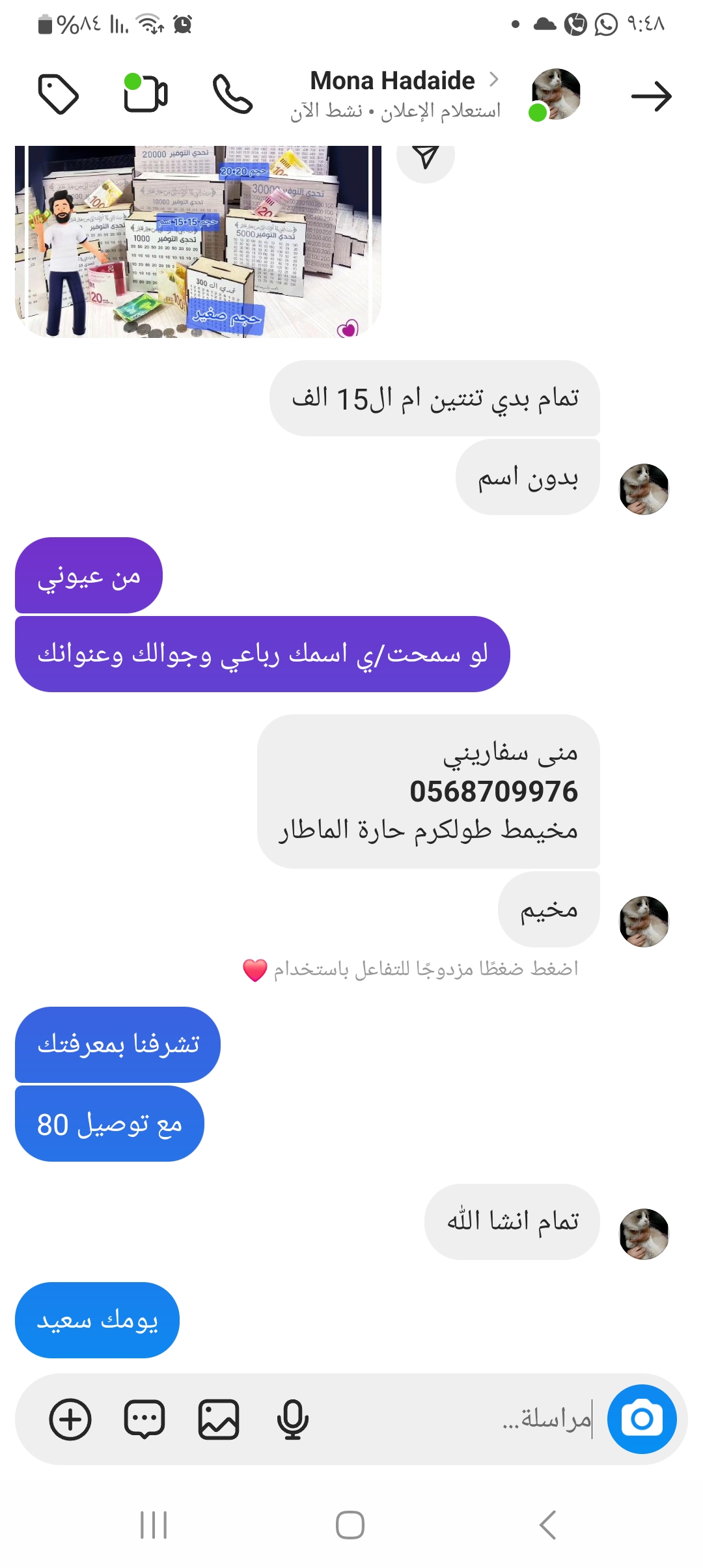The height and width of the screenshot is (1568, 703).
Task: Start a video call with Mona Hadaide
Action: 146,93
